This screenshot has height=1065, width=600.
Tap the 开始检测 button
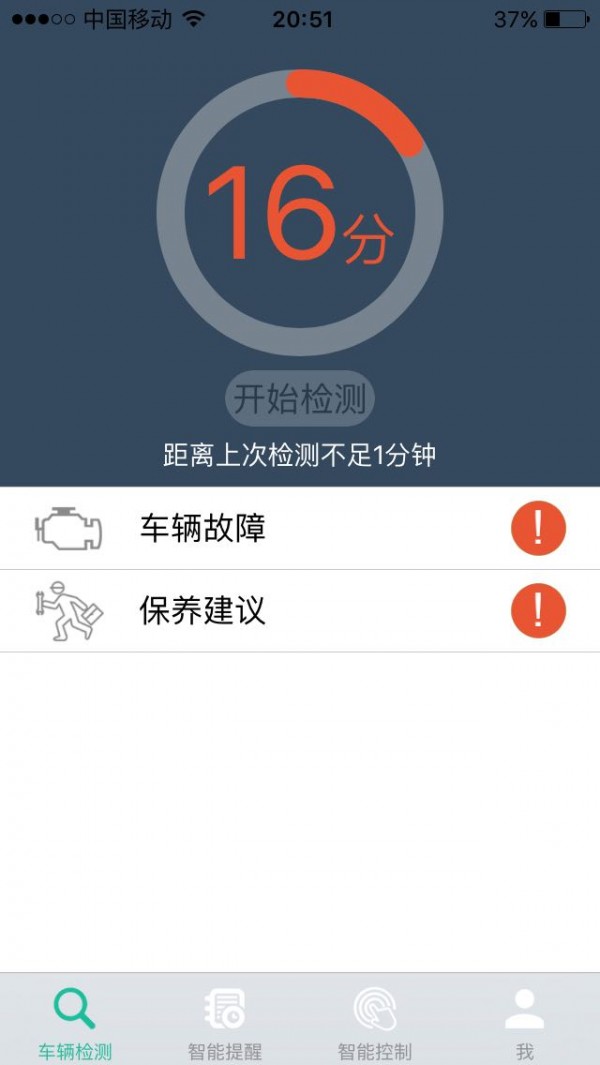299,400
